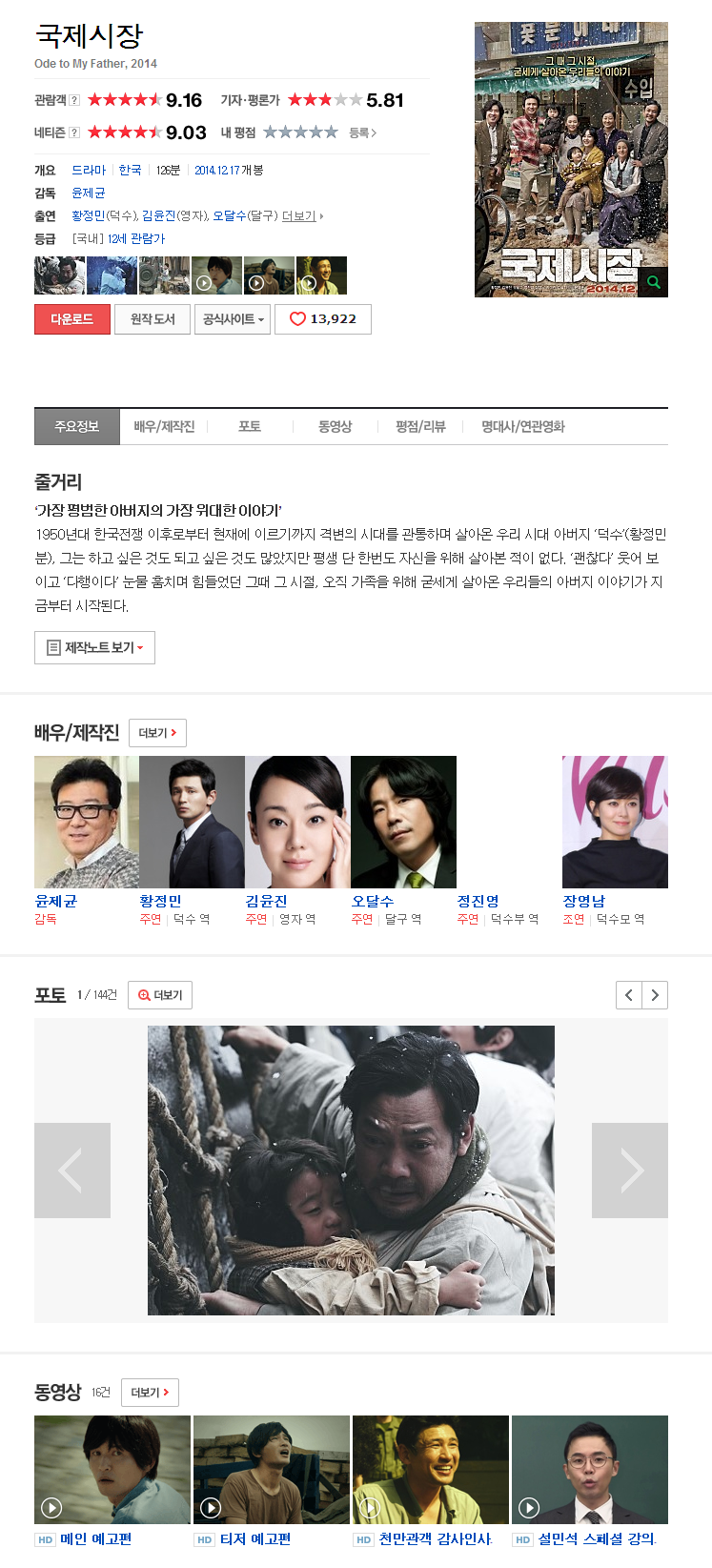Viewport: 712px width, 1568px height.
Task: Switch to the 배우/제작진 tab
Action: click(x=164, y=426)
